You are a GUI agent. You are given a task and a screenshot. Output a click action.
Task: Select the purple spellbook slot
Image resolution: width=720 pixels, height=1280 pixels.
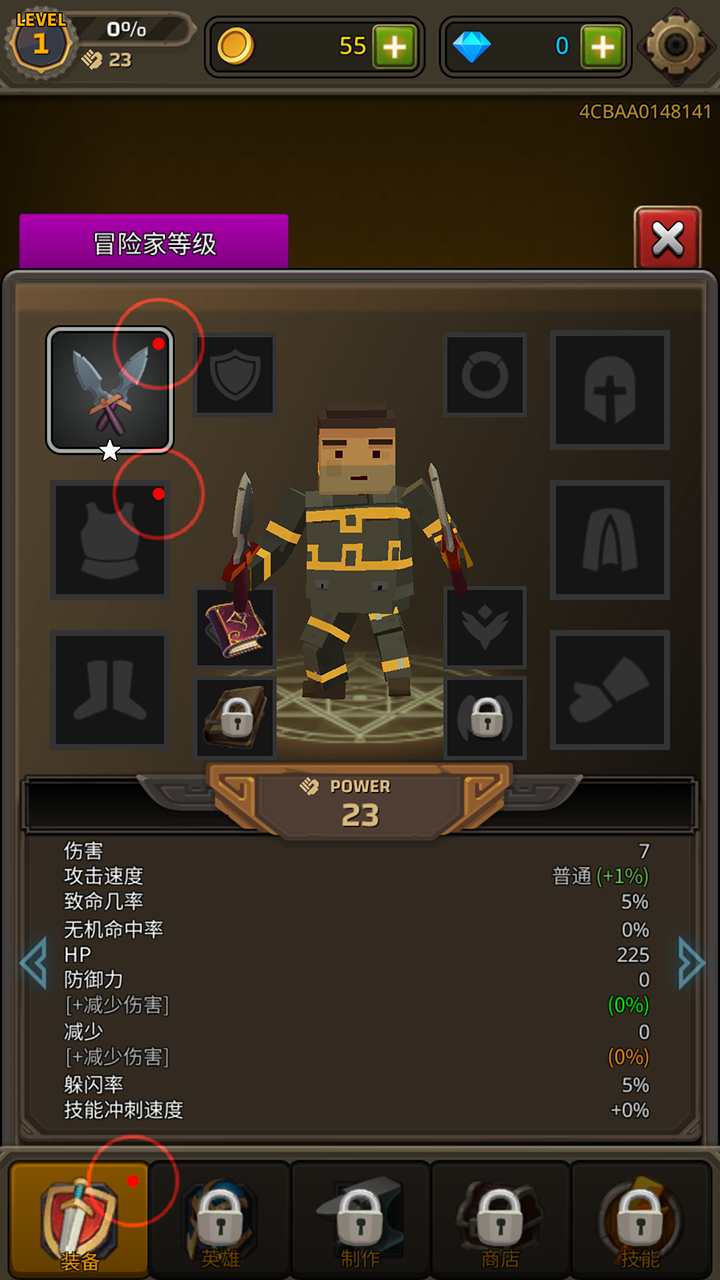(x=235, y=628)
